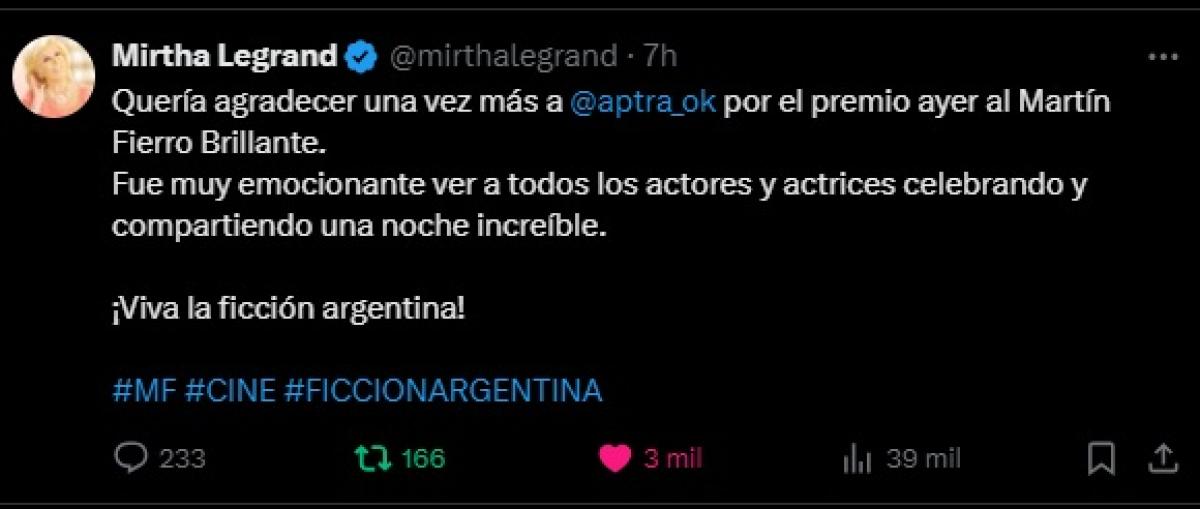
Task: Open the #MF hashtag
Action: click(144, 390)
